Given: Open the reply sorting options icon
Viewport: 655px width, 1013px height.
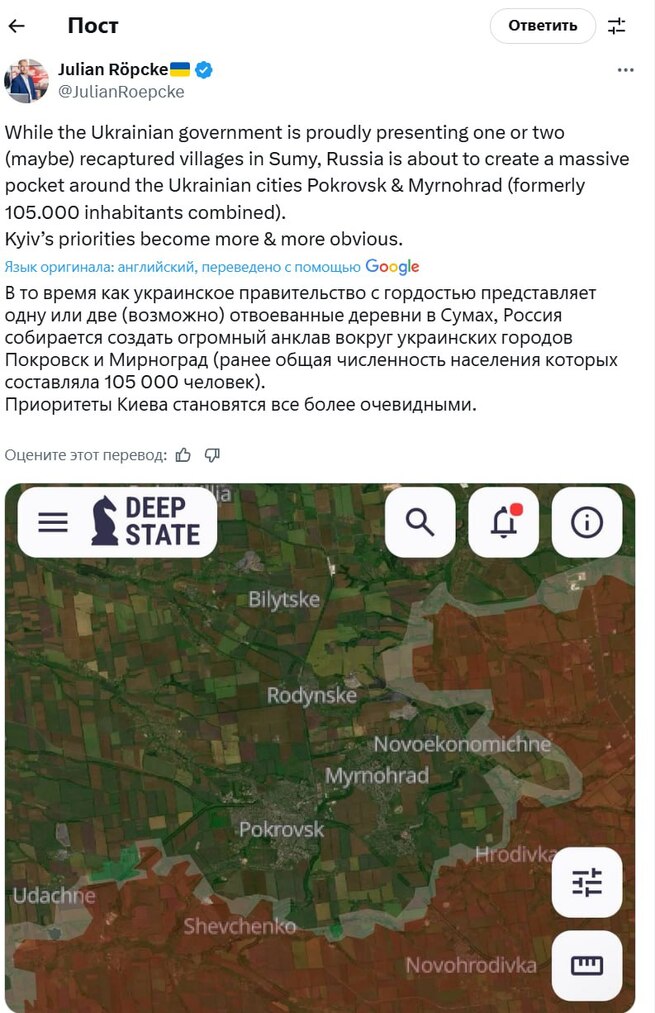Looking at the screenshot, I should (x=617, y=26).
